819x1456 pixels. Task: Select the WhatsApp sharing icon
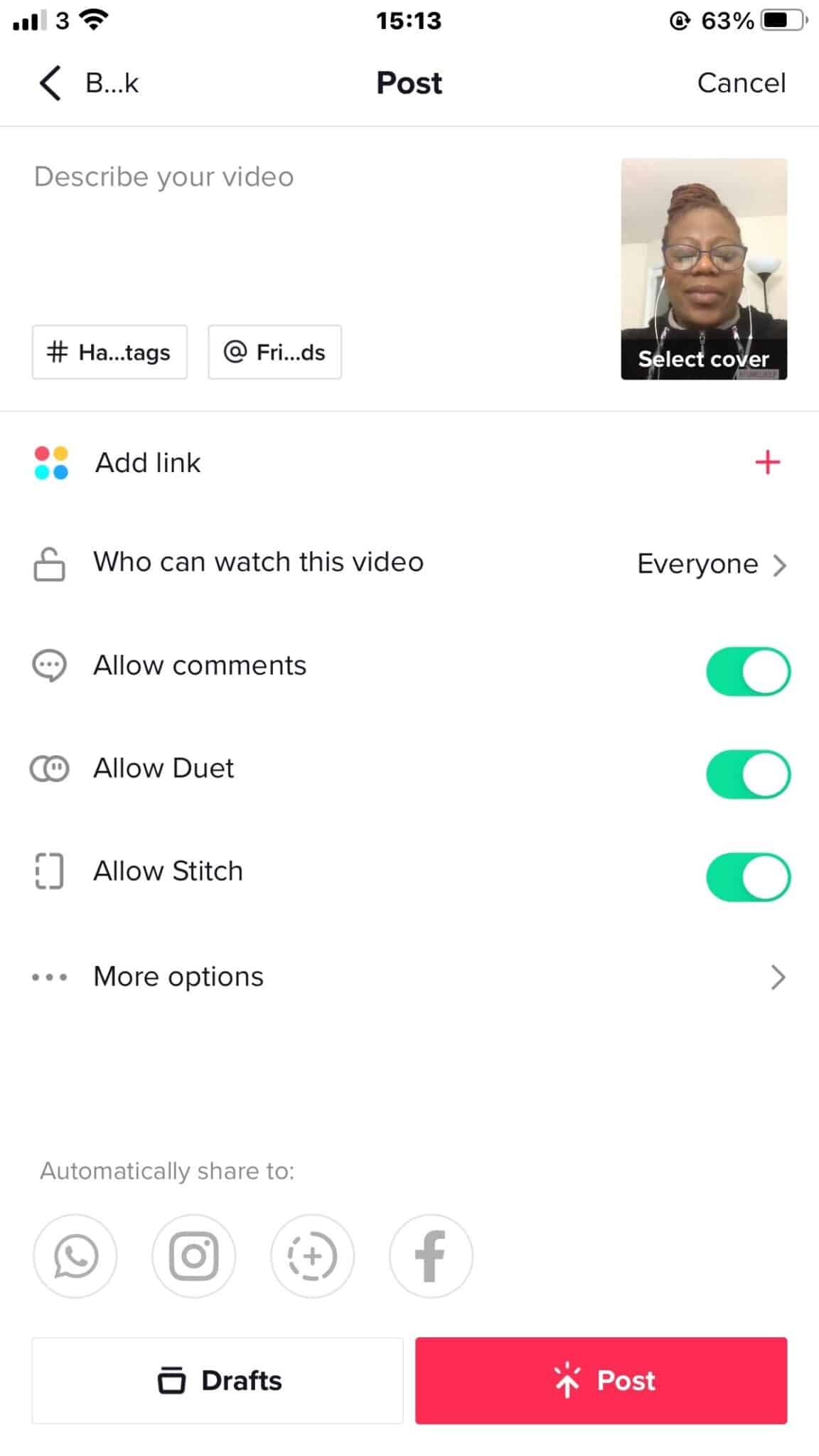click(75, 1256)
